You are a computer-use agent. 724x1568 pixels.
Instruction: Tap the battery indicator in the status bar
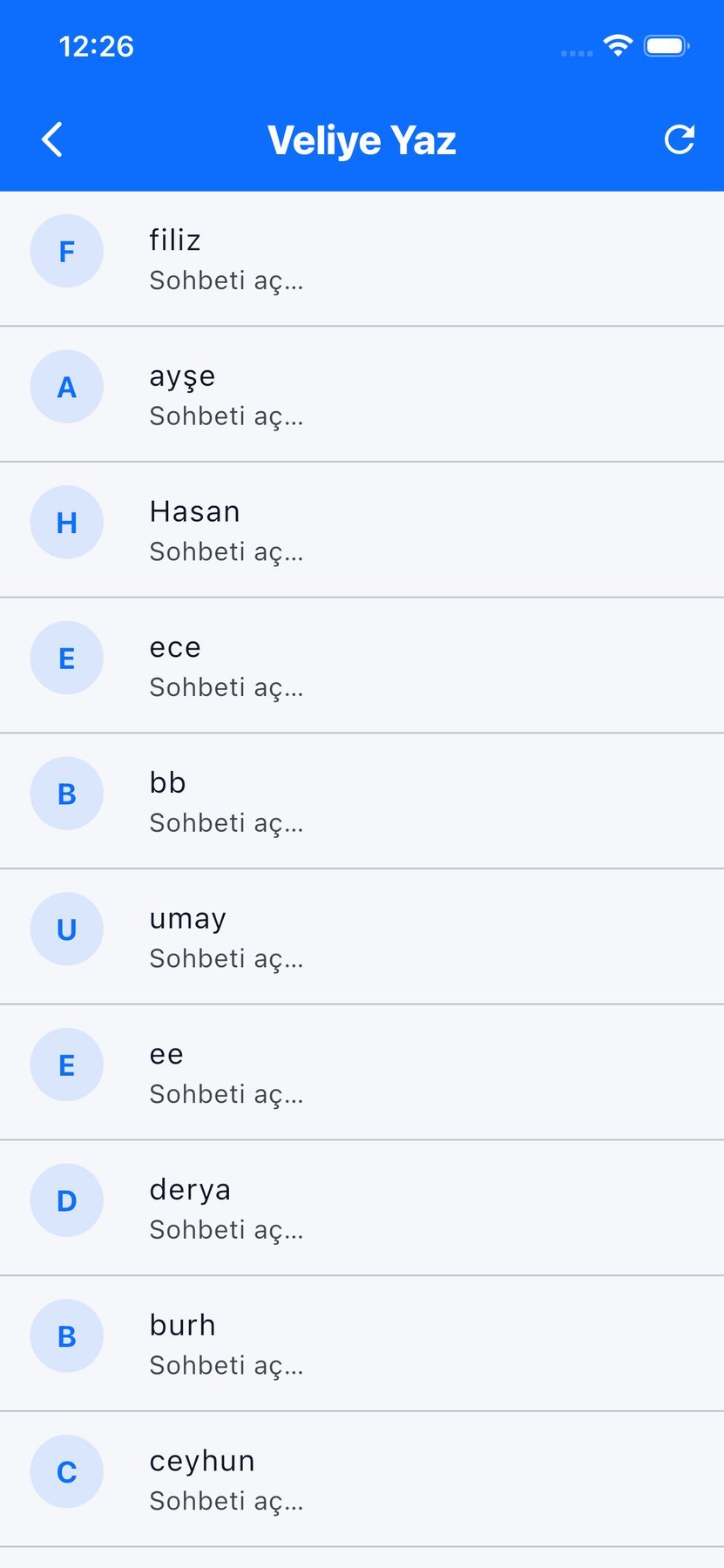[x=666, y=46]
